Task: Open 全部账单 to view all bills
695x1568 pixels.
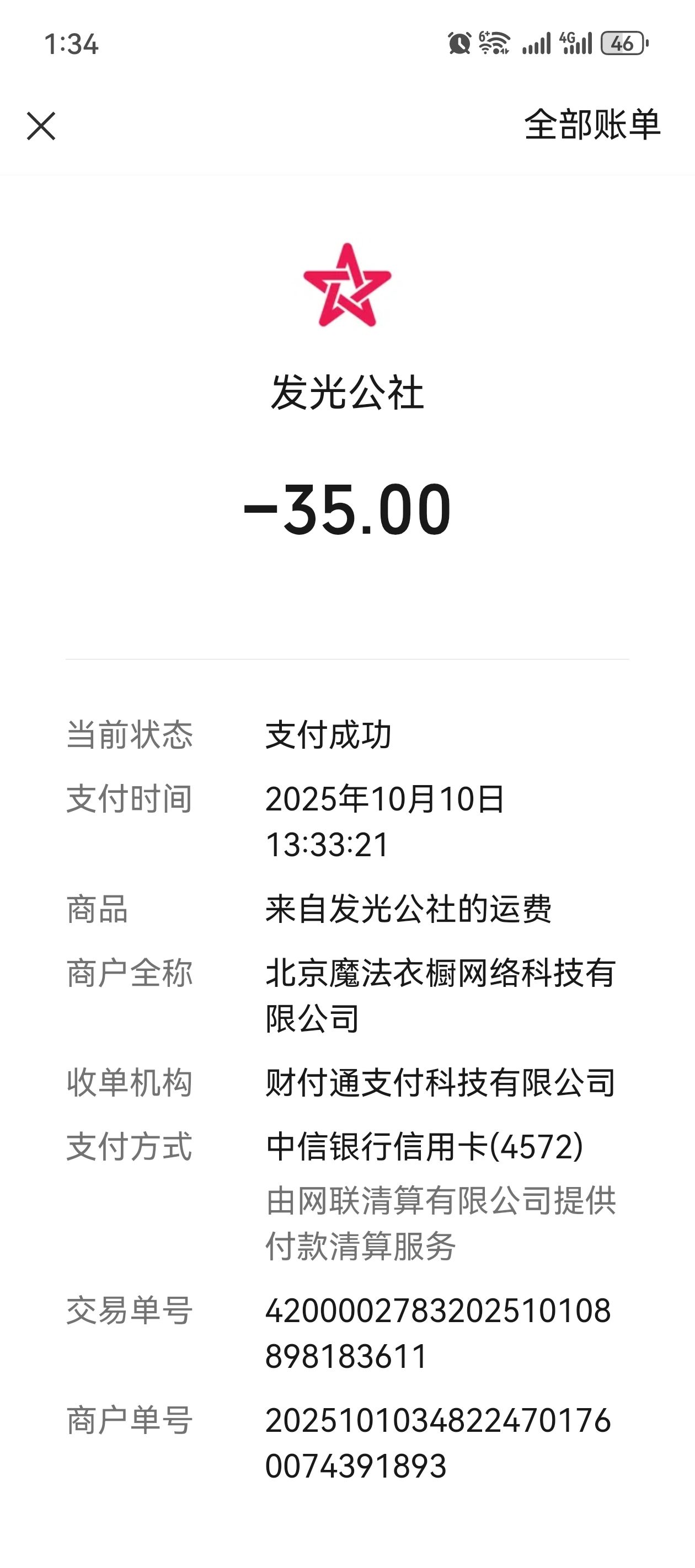Action: pos(592,125)
